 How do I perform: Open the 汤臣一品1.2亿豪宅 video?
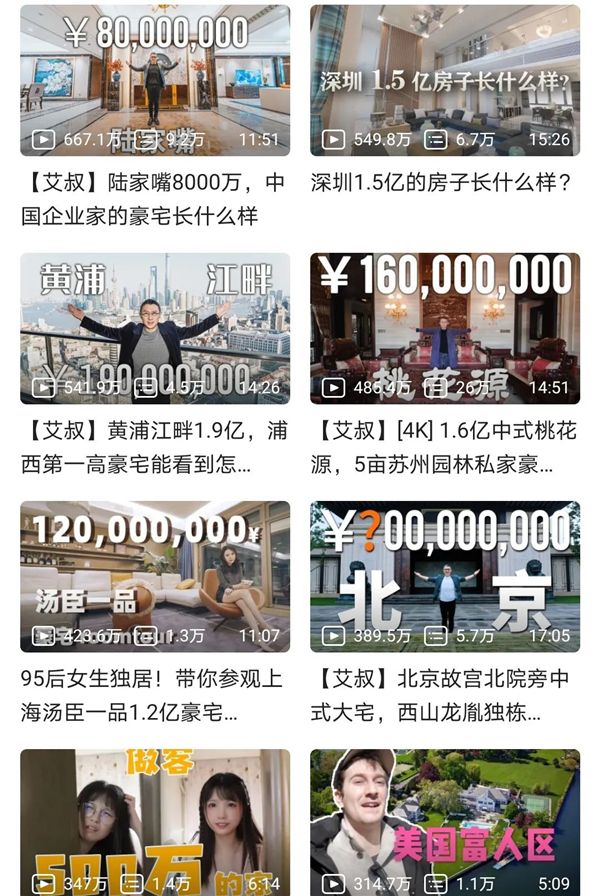(155, 576)
